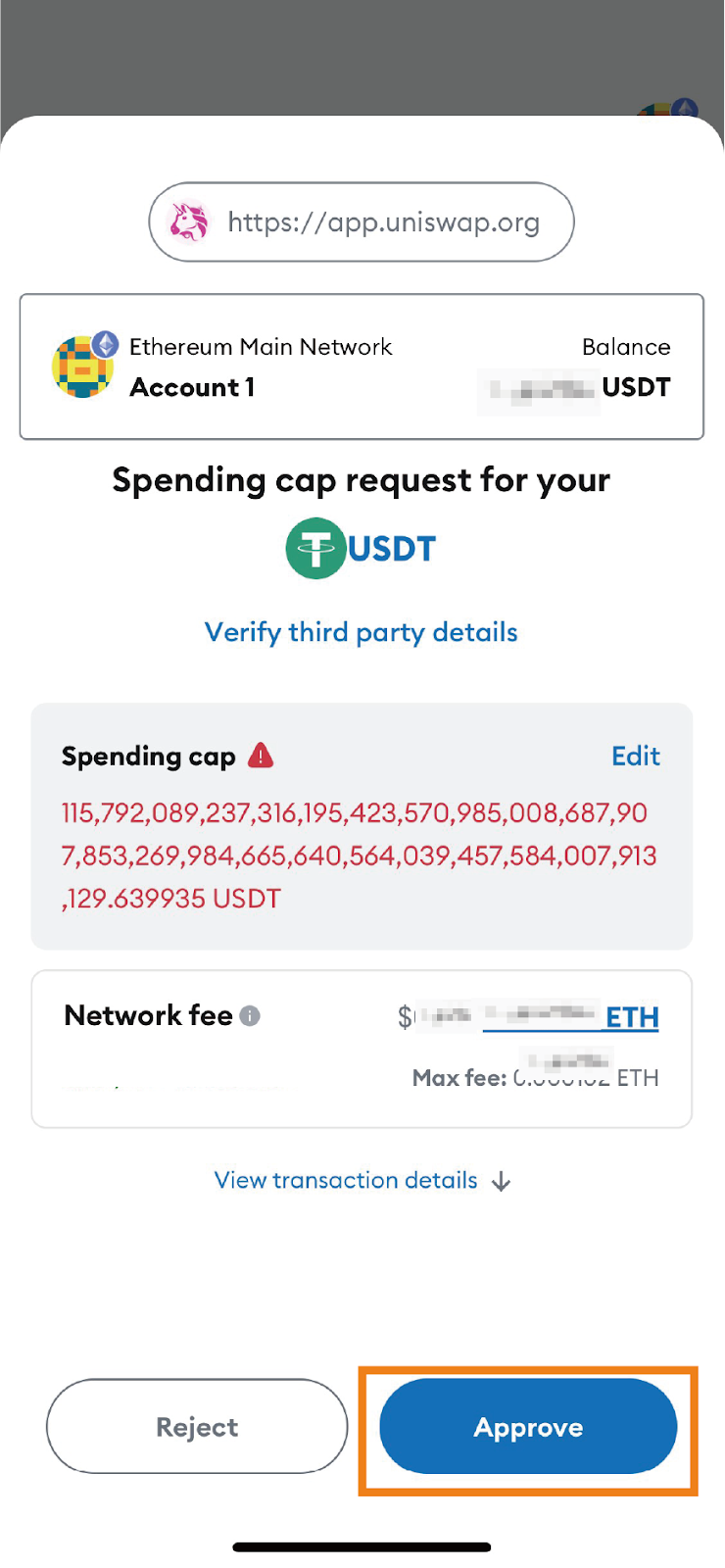Expand View transaction details
The image size is (725, 1568).
coord(362,1180)
